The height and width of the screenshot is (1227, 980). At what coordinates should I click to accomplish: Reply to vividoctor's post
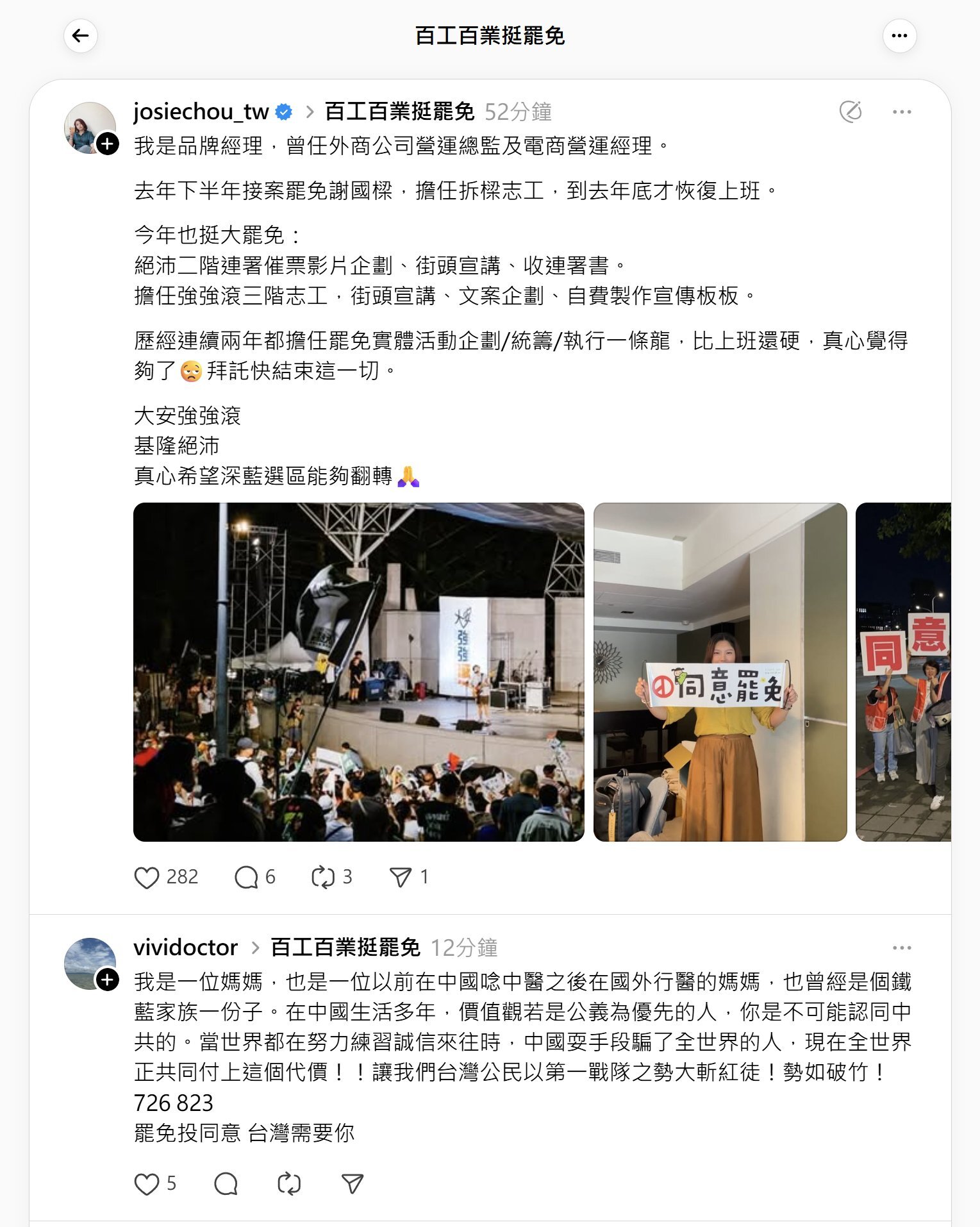point(226,1183)
